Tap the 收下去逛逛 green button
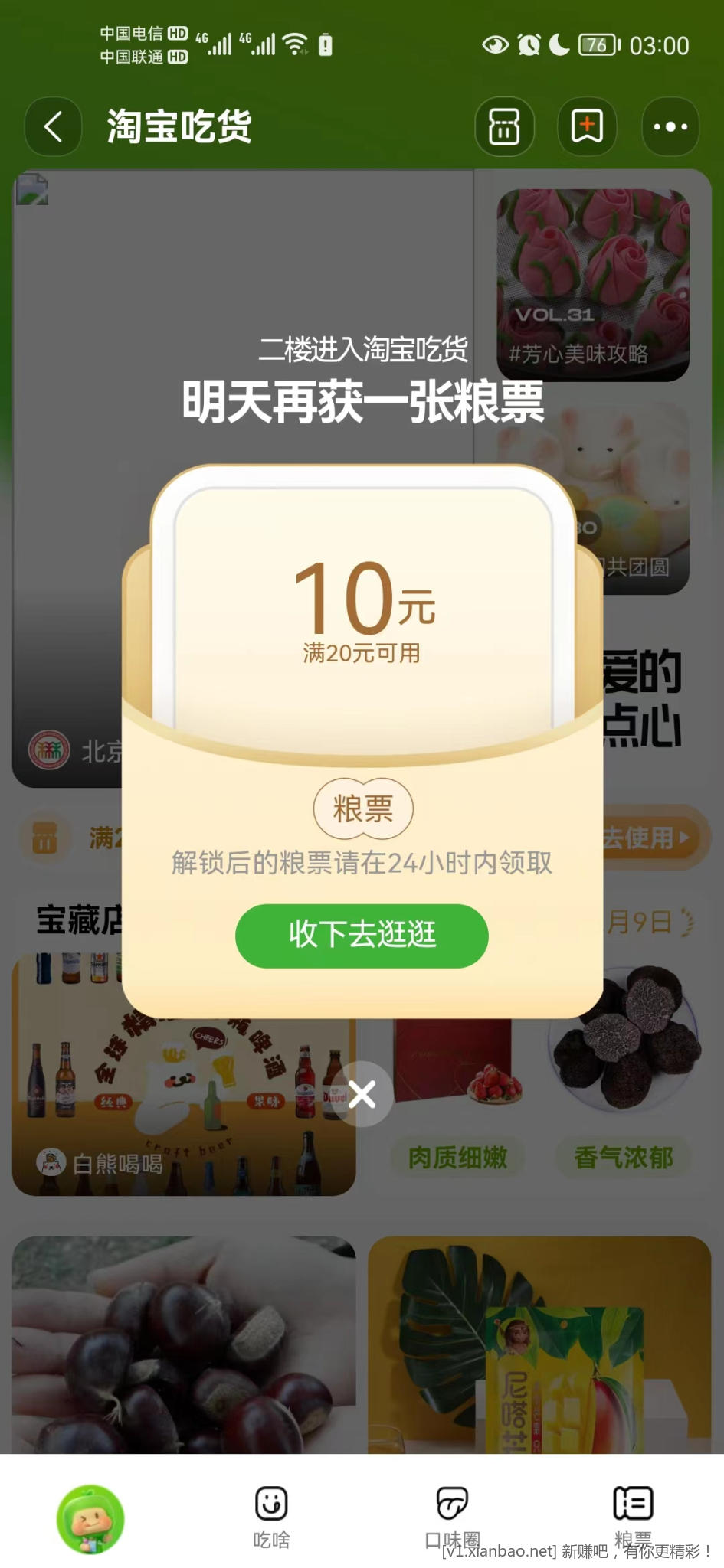 pyautogui.click(x=362, y=935)
